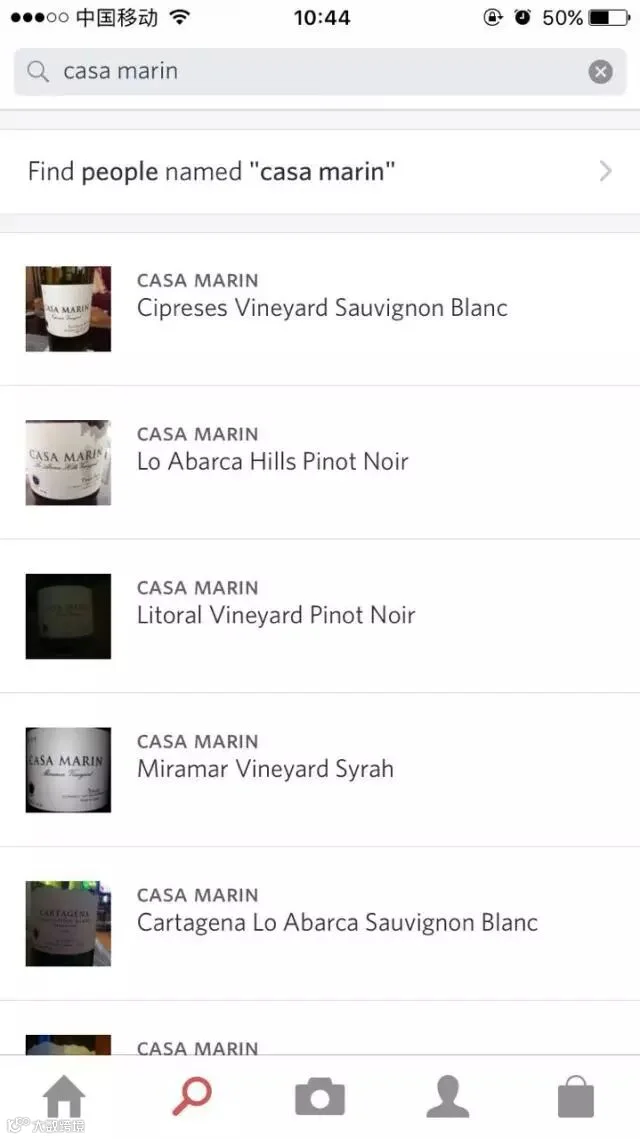
Task: Open the camera tab to scan a wine
Action: click(320, 1097)
